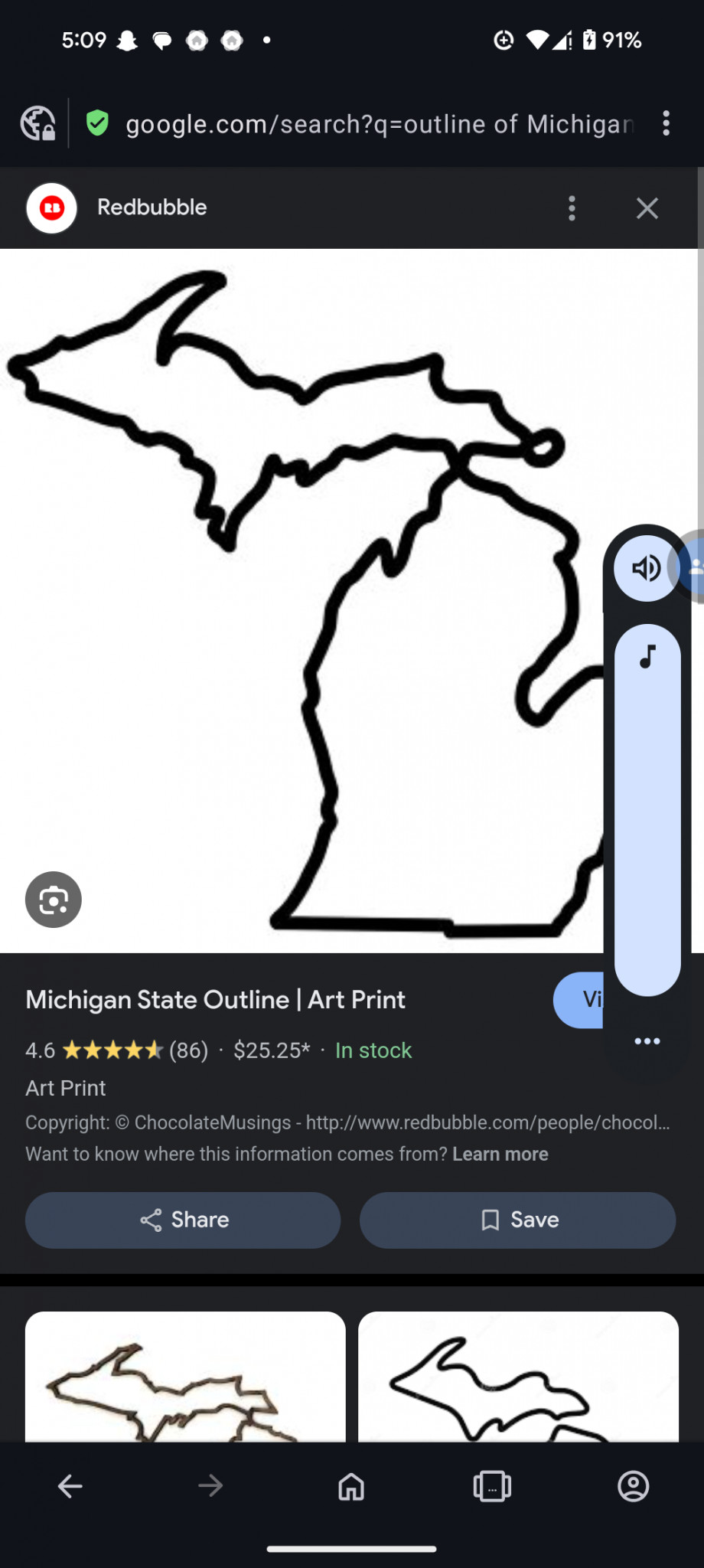Image resolution: width=704 pixels, height=1568 pixels.
Task: Search this image with Lens
Action: coord(54,900)
